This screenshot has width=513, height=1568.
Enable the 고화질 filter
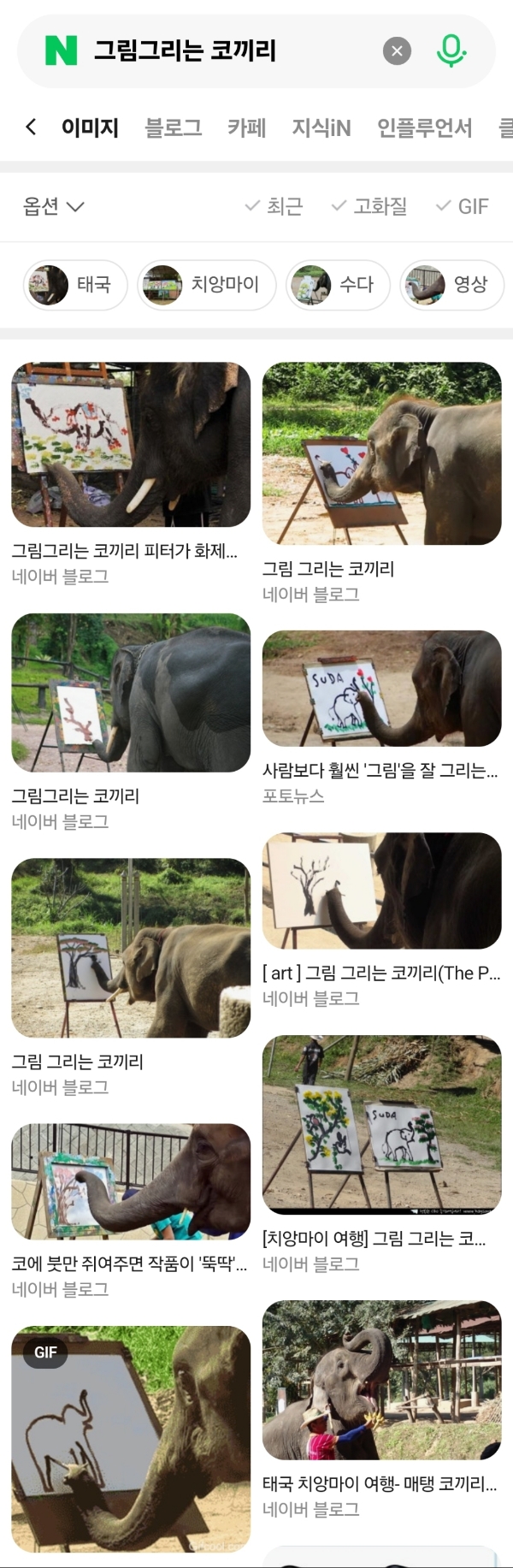pos(369,206)
